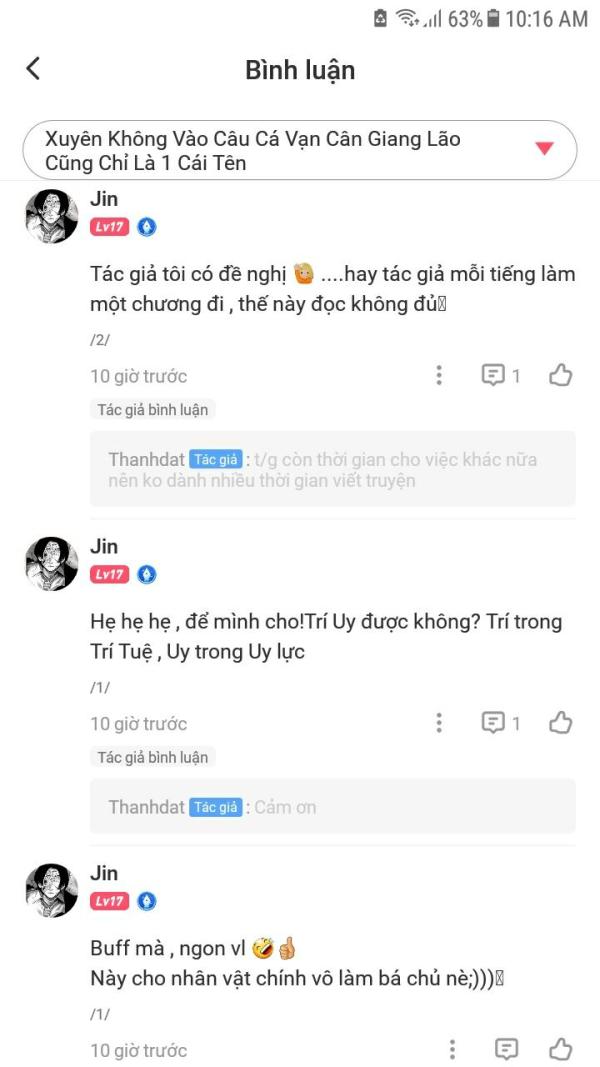The image size is (600, 1067).
Task: Open more options on Jin's Buff mà comment
Action: [452, 1049]
